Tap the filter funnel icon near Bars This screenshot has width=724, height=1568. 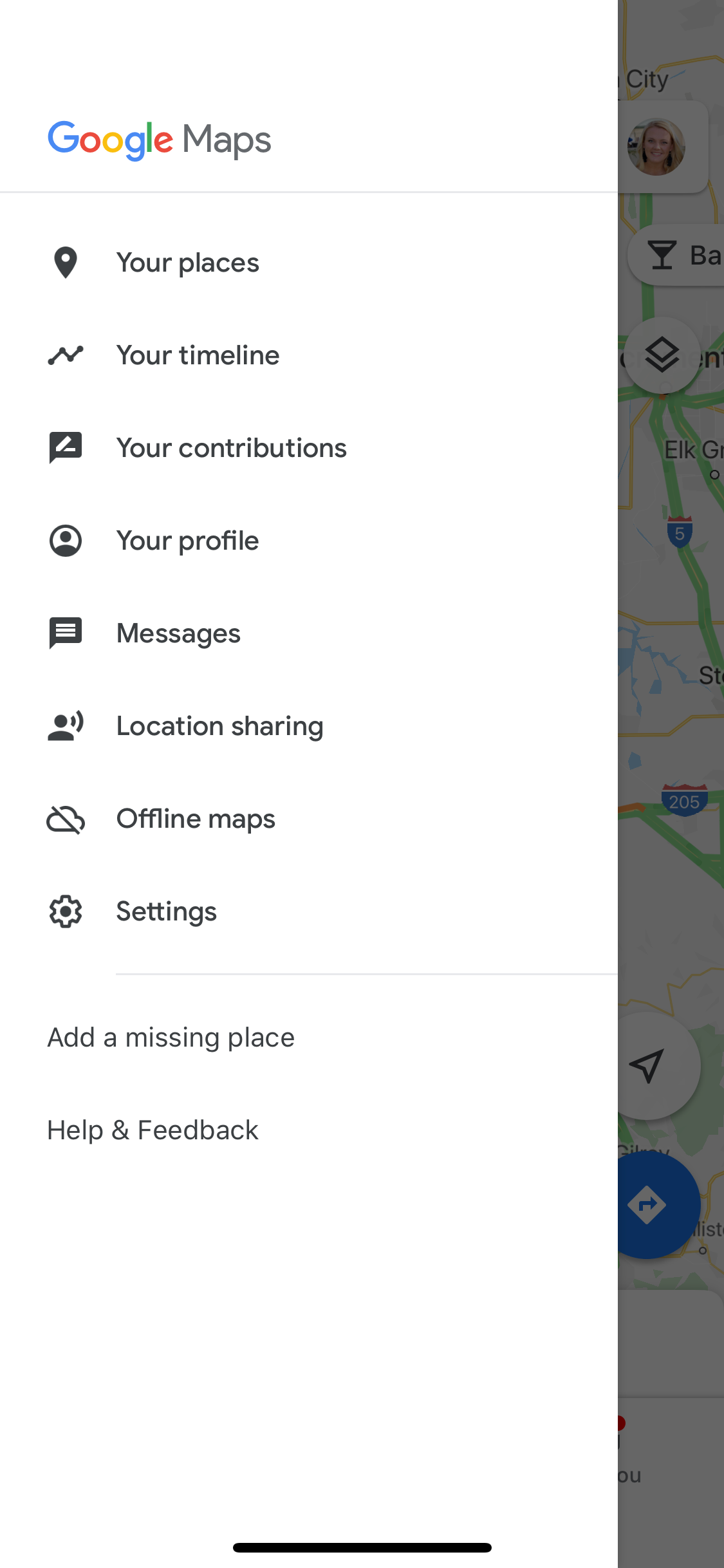[664, 254]
